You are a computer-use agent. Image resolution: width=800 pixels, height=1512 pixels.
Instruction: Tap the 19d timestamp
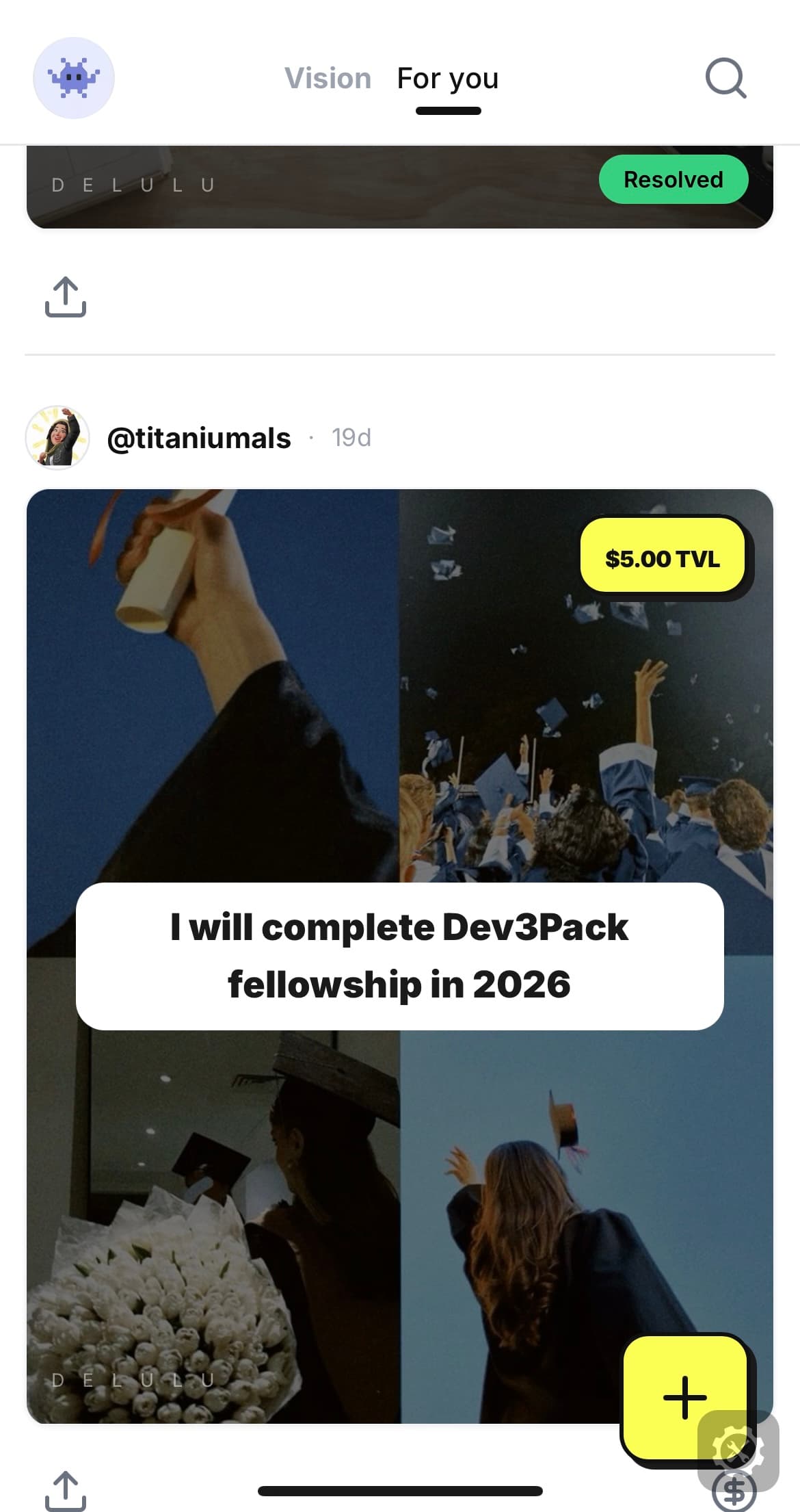(351, 438)
